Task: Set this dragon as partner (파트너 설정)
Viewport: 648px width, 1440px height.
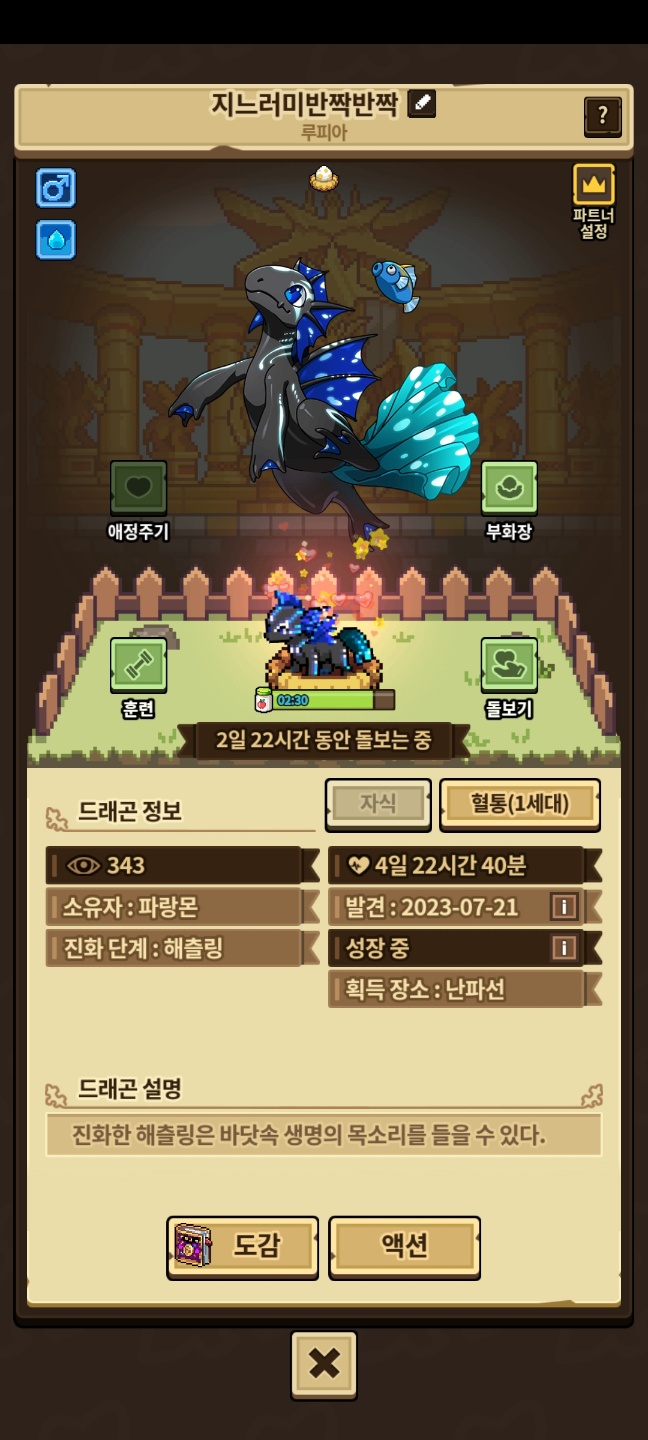Action: pos(593,185)
